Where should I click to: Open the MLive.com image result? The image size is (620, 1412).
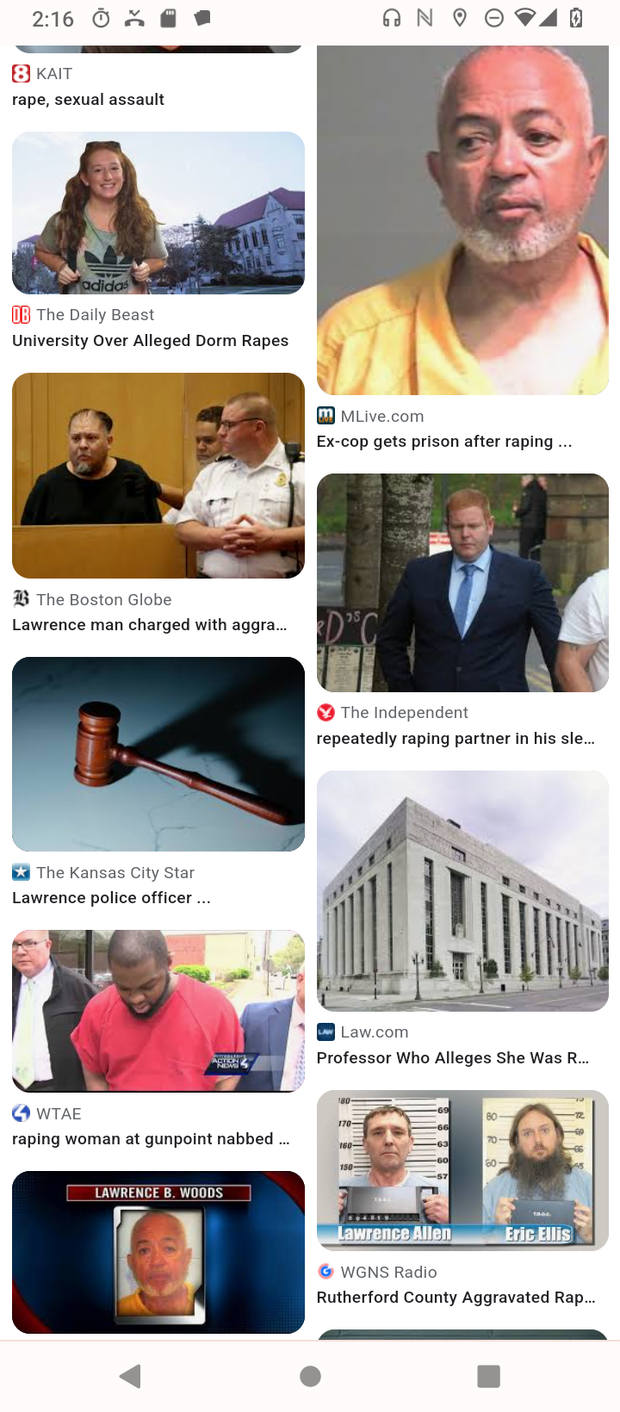point(462,220)
